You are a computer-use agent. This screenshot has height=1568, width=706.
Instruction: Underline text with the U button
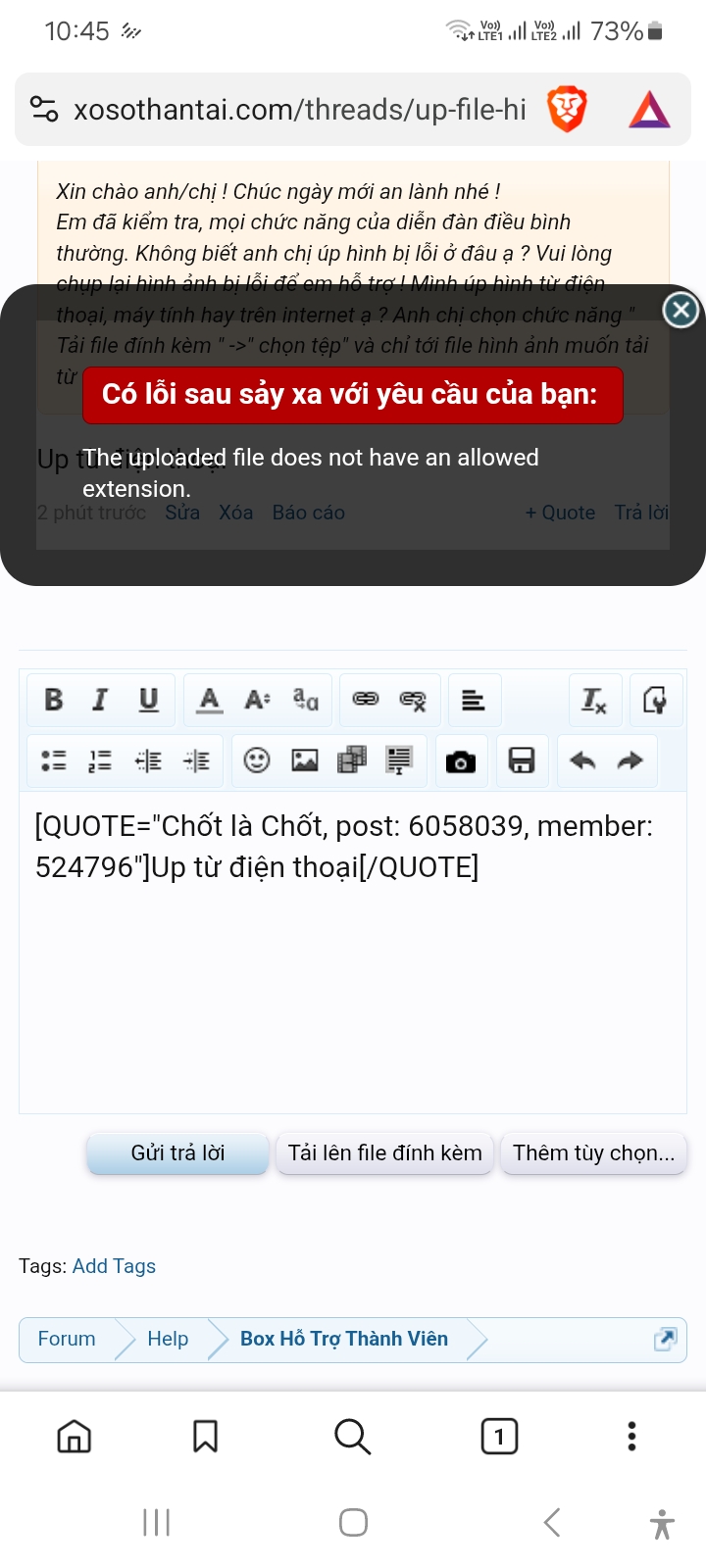[x=148, y=700]
